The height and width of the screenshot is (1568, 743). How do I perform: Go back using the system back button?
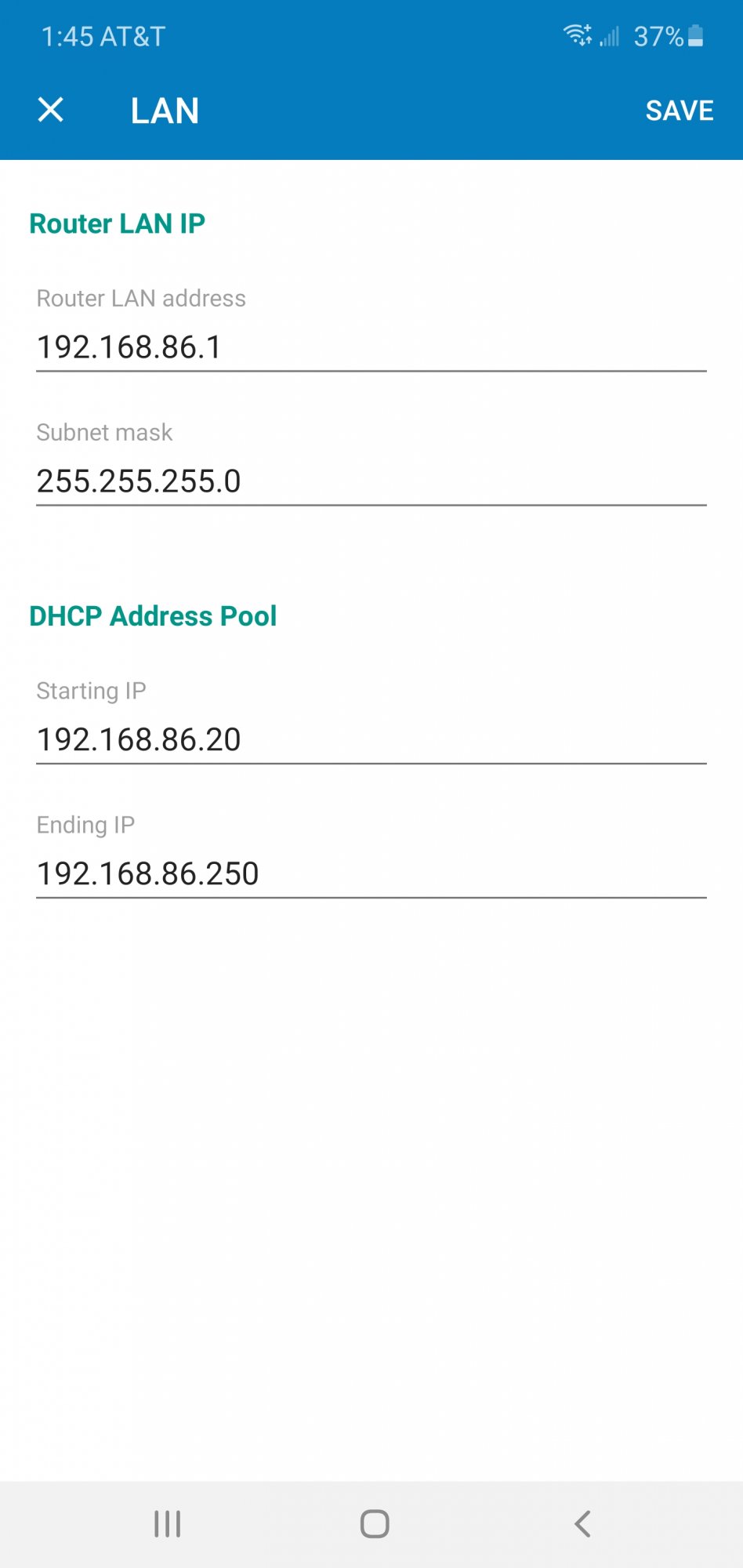(582, 1524)
